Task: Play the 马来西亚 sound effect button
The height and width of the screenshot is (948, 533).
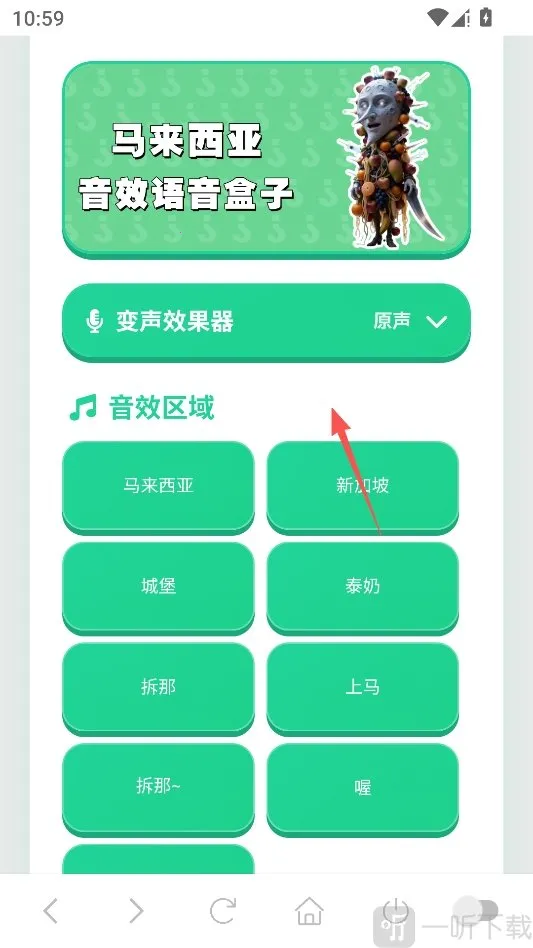Action: click(158, 487)
